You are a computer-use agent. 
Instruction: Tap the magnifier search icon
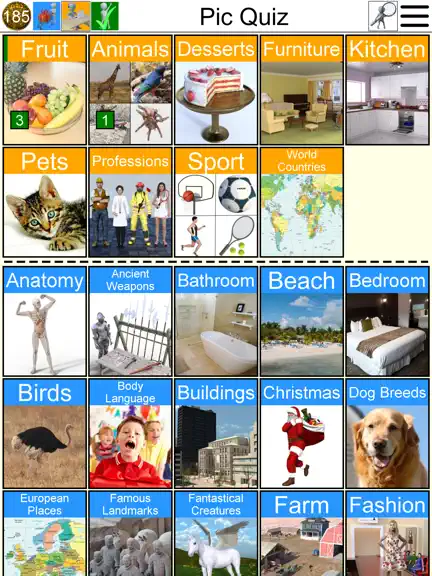(x=383, y=16)
